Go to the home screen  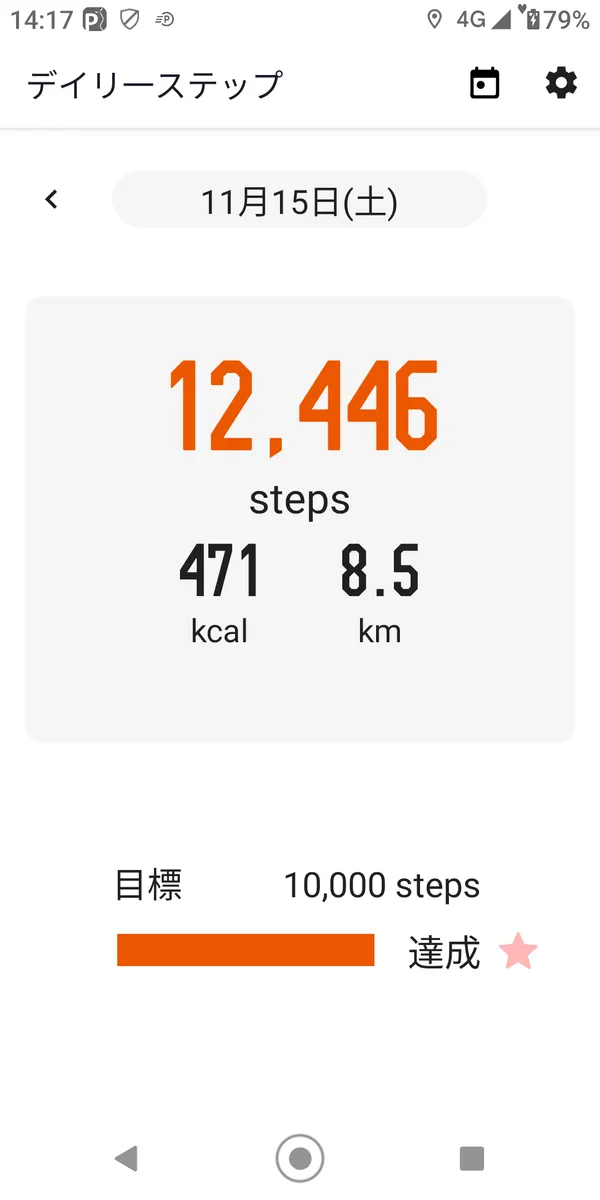coord(300,1158)
